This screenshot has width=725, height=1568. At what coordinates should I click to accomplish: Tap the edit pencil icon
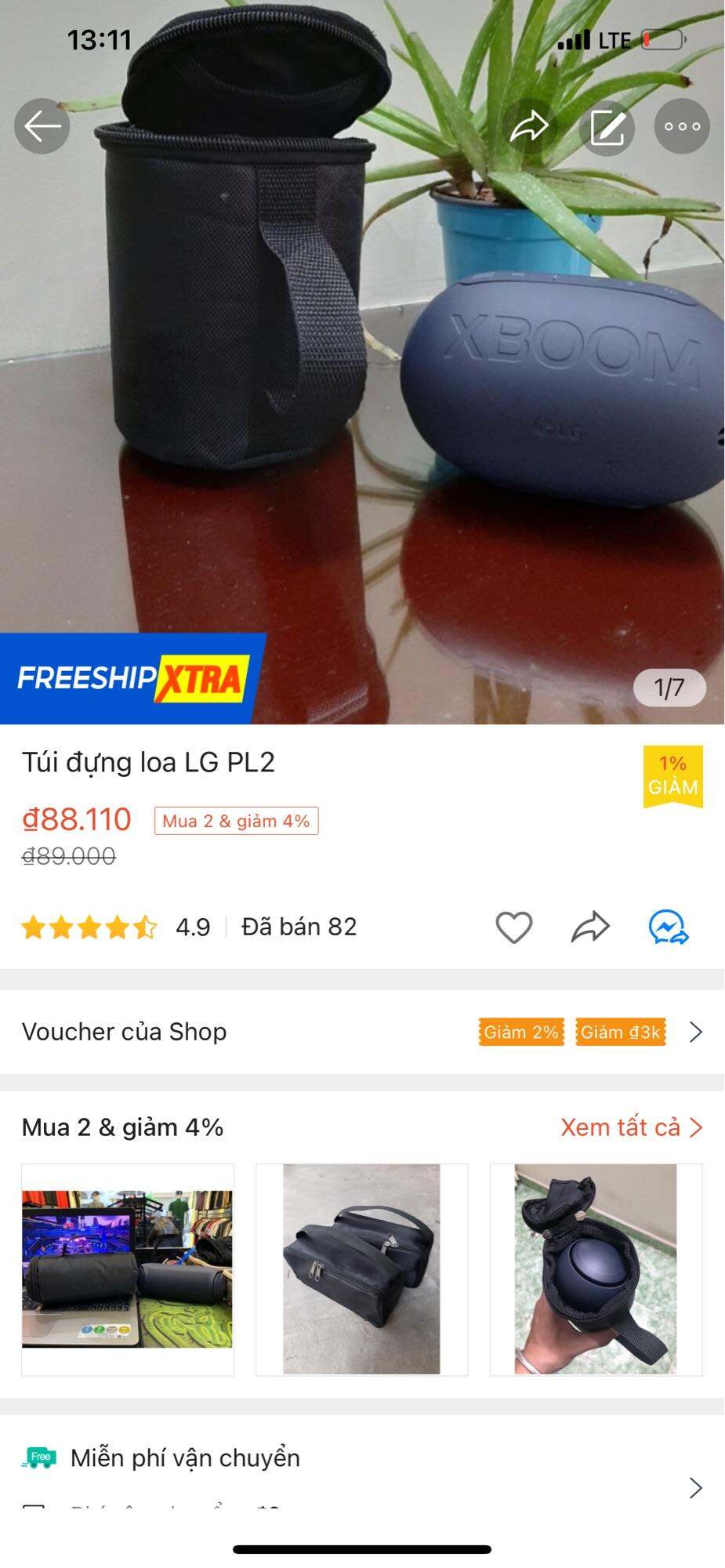tap(607, 127)
